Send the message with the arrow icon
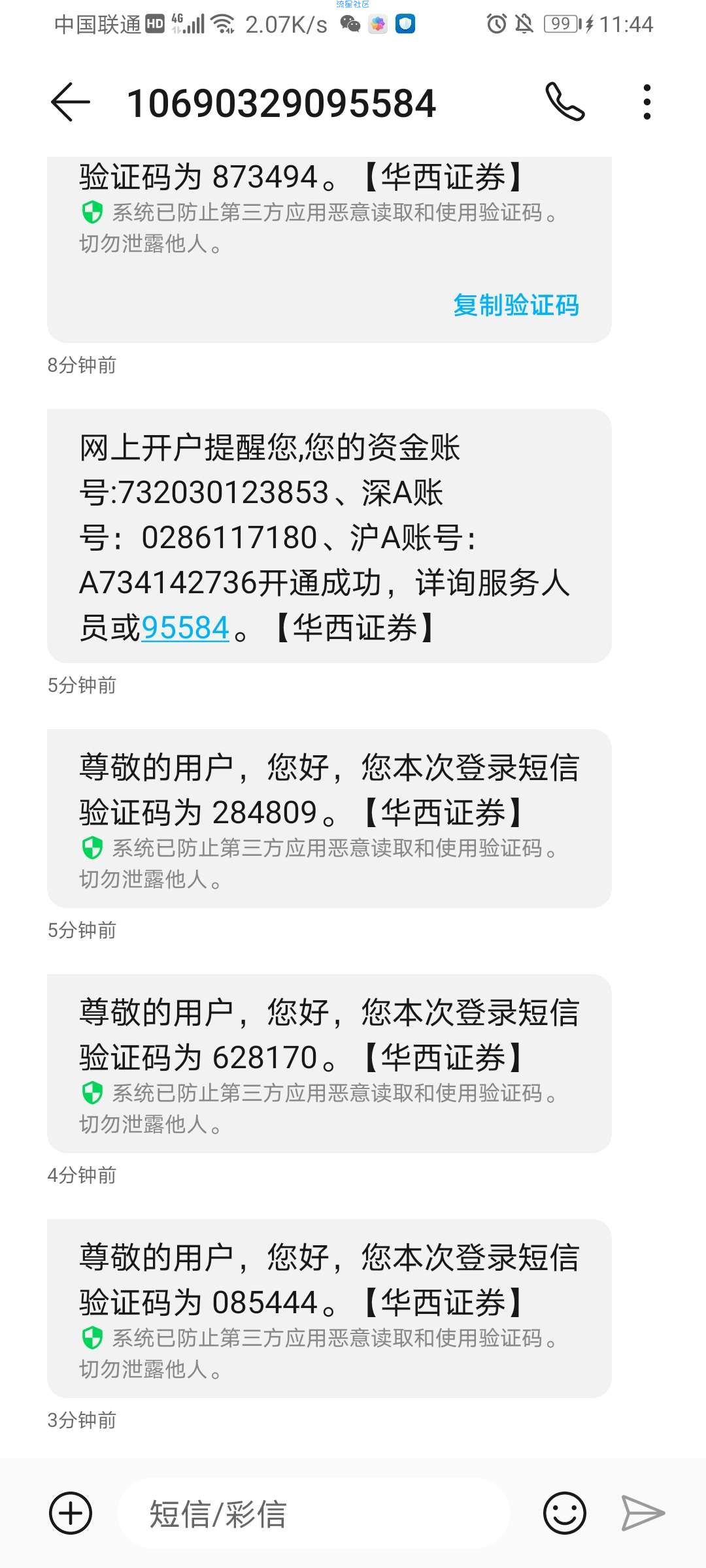 click(643, 1513)
